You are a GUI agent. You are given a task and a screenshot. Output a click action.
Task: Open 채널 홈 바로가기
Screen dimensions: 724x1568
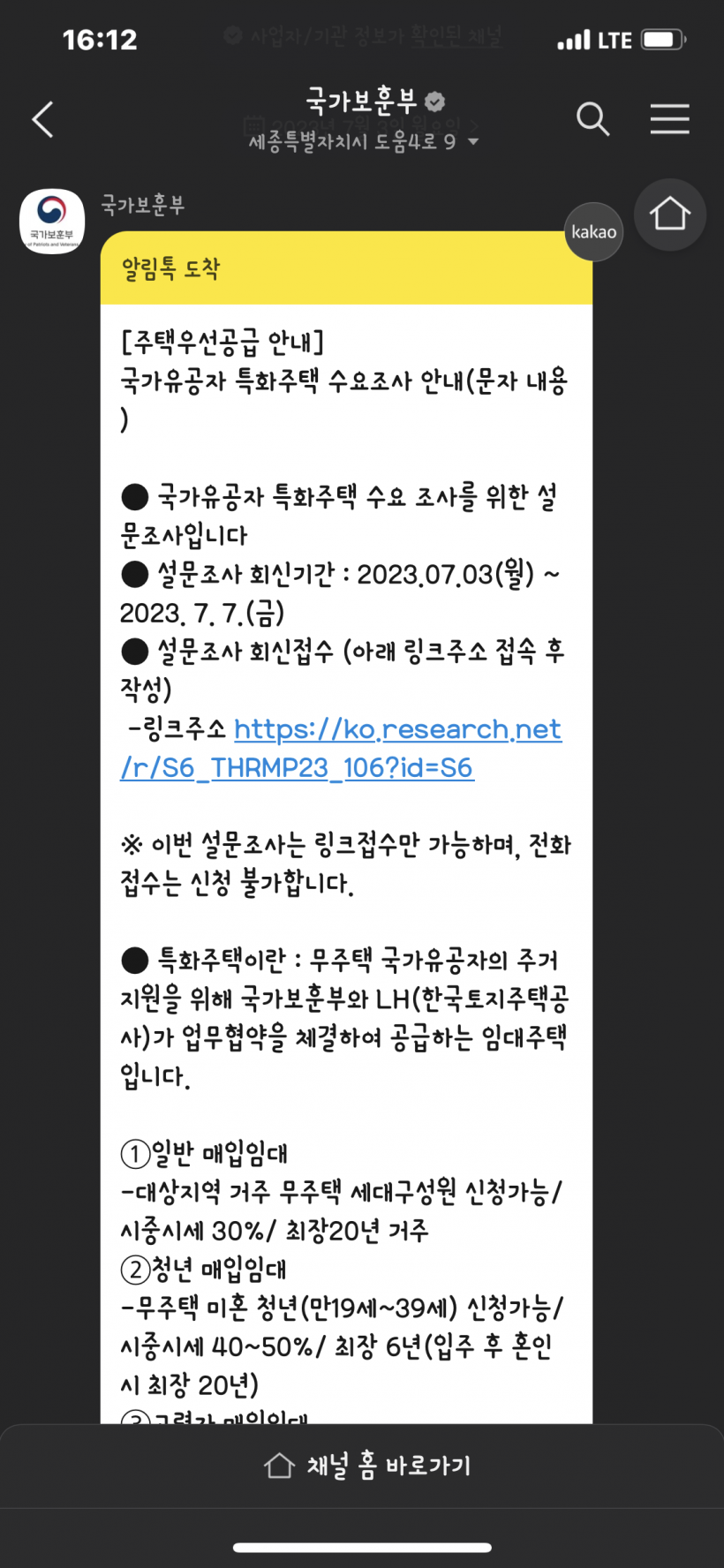[366, 1466]
